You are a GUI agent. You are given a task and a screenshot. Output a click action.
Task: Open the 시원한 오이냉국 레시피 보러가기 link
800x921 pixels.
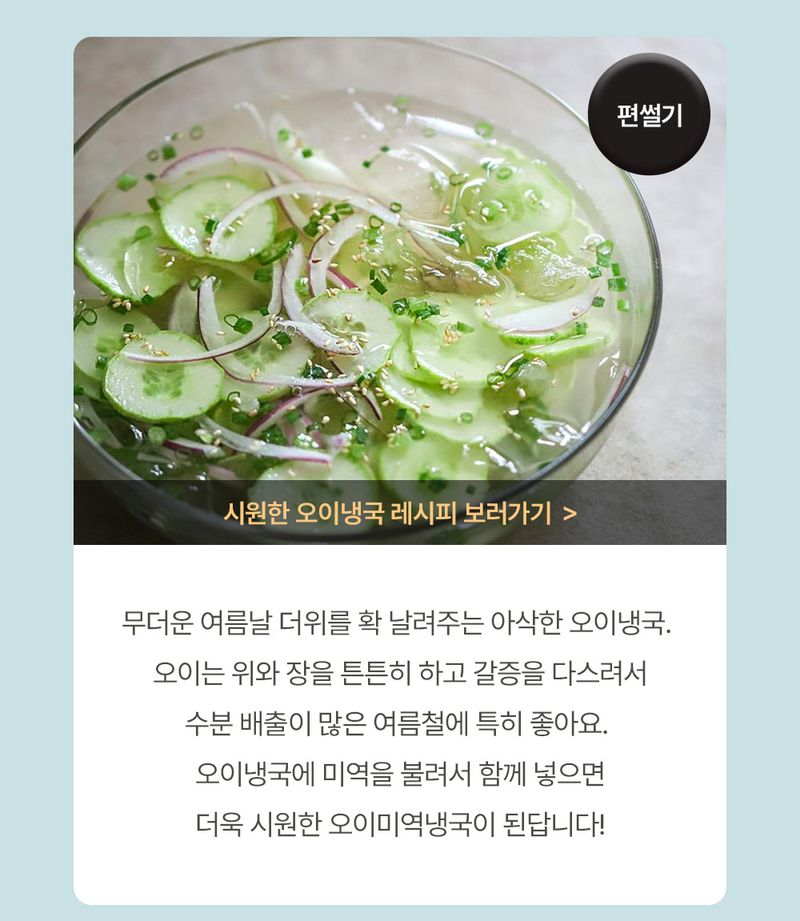(400, 514)
